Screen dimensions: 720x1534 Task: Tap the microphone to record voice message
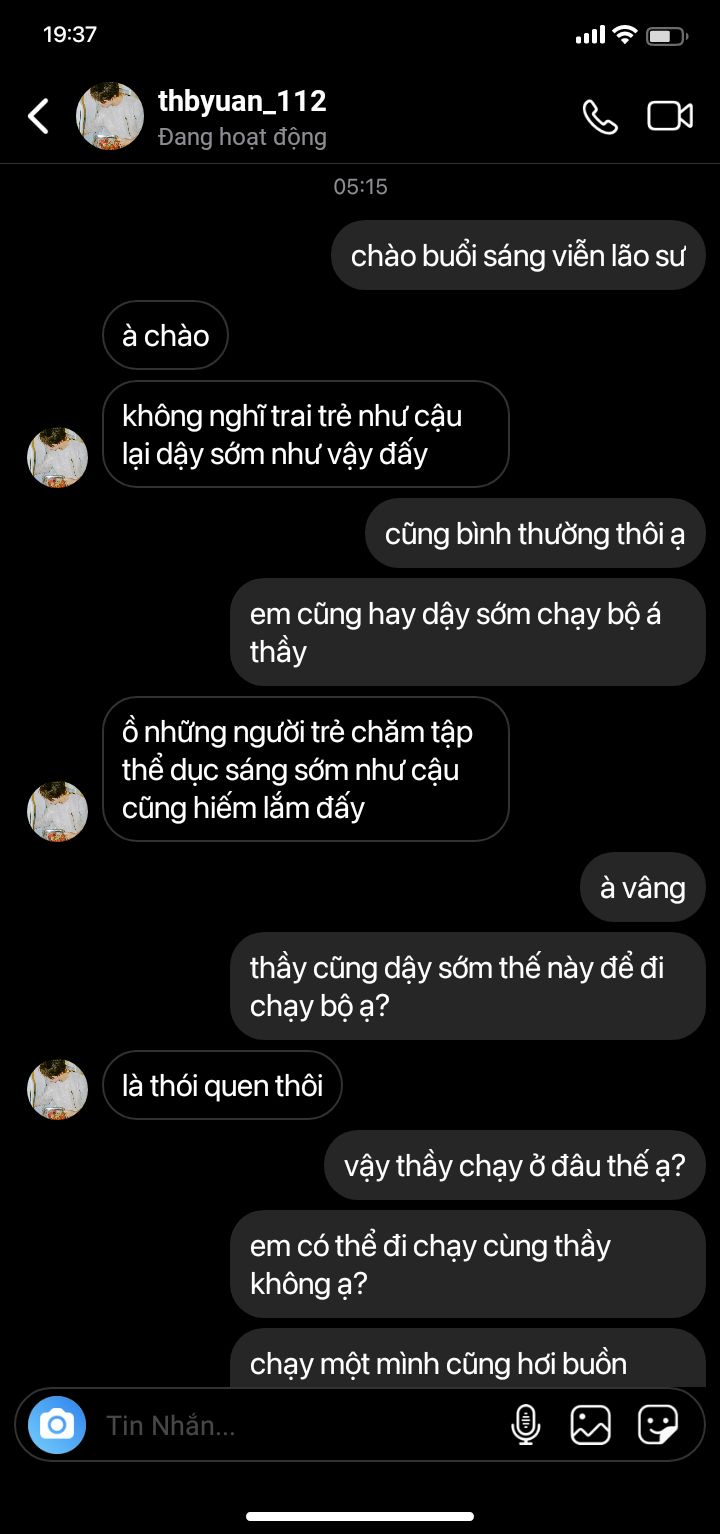[525, 1425]
